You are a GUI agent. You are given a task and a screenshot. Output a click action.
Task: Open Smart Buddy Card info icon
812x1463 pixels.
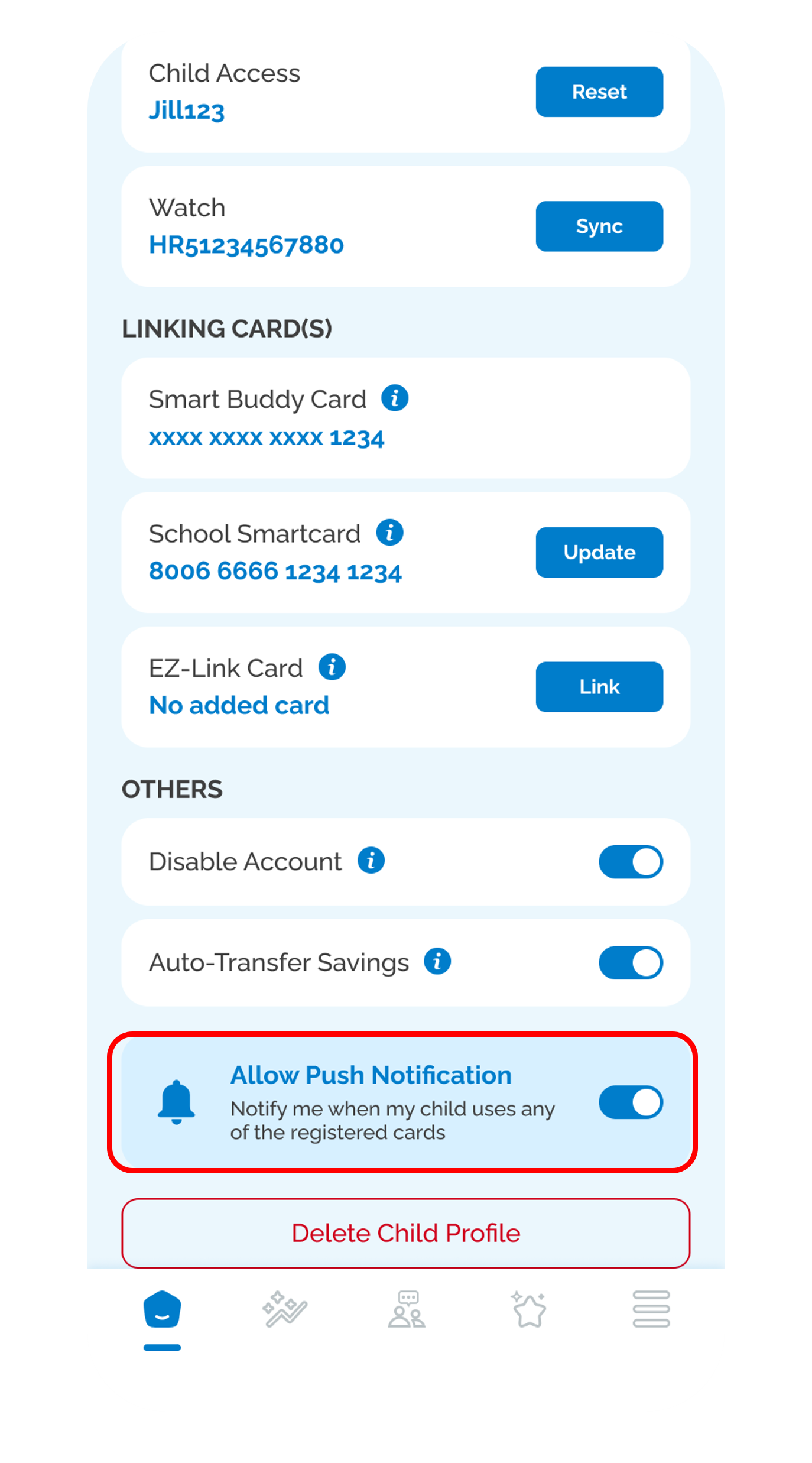point(394,398)
